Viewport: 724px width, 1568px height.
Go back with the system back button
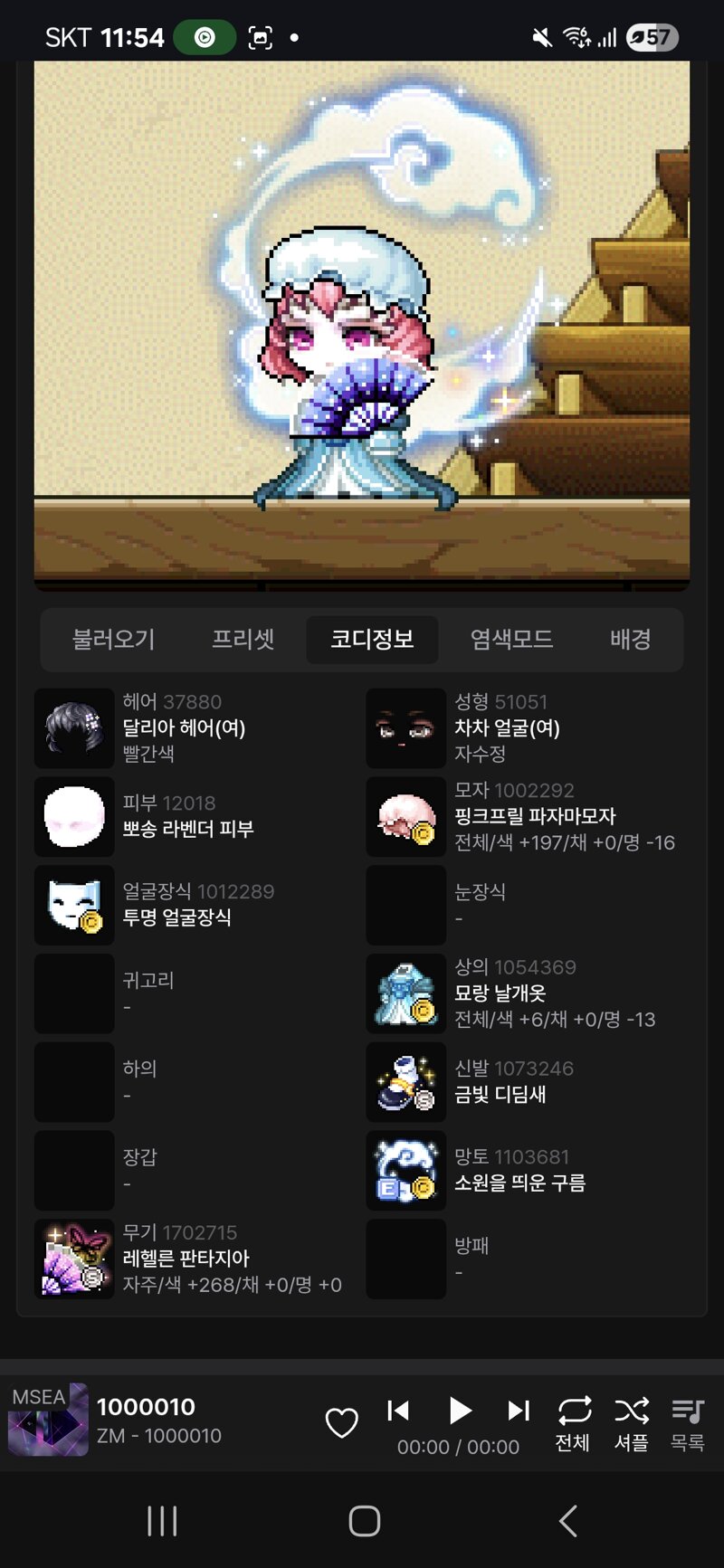[567, 1521]
